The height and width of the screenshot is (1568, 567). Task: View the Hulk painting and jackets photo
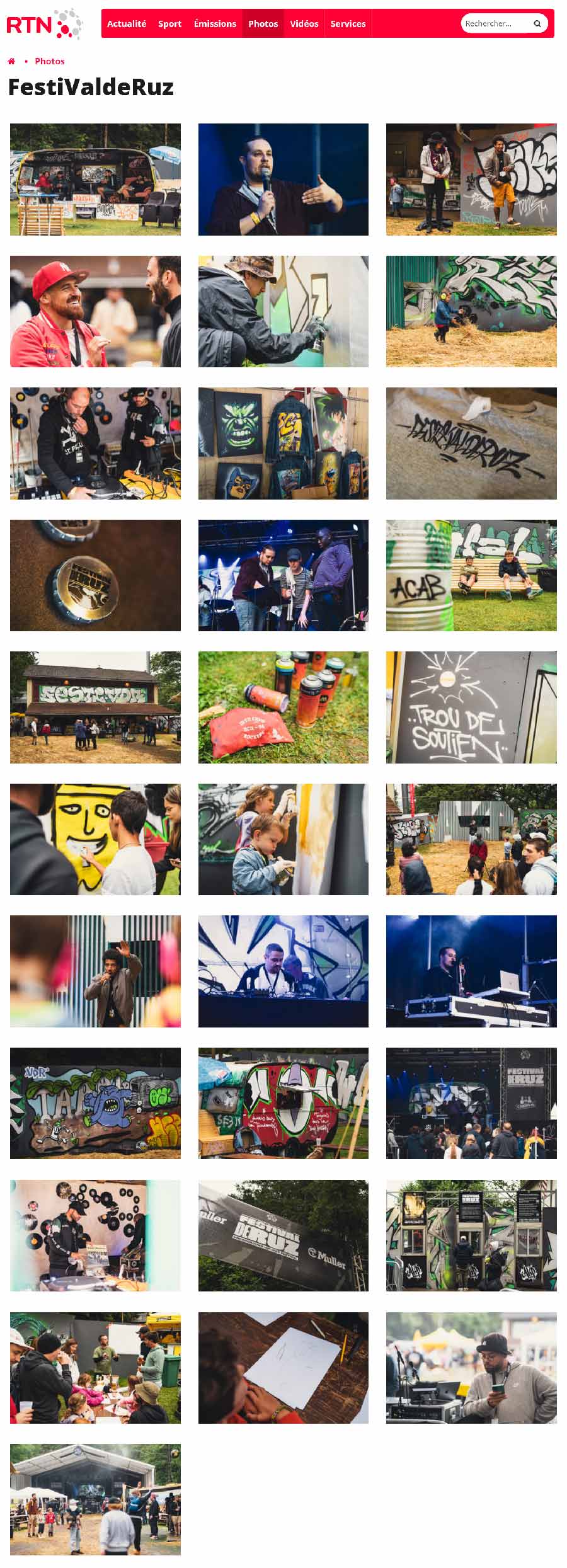coord(283,444)
